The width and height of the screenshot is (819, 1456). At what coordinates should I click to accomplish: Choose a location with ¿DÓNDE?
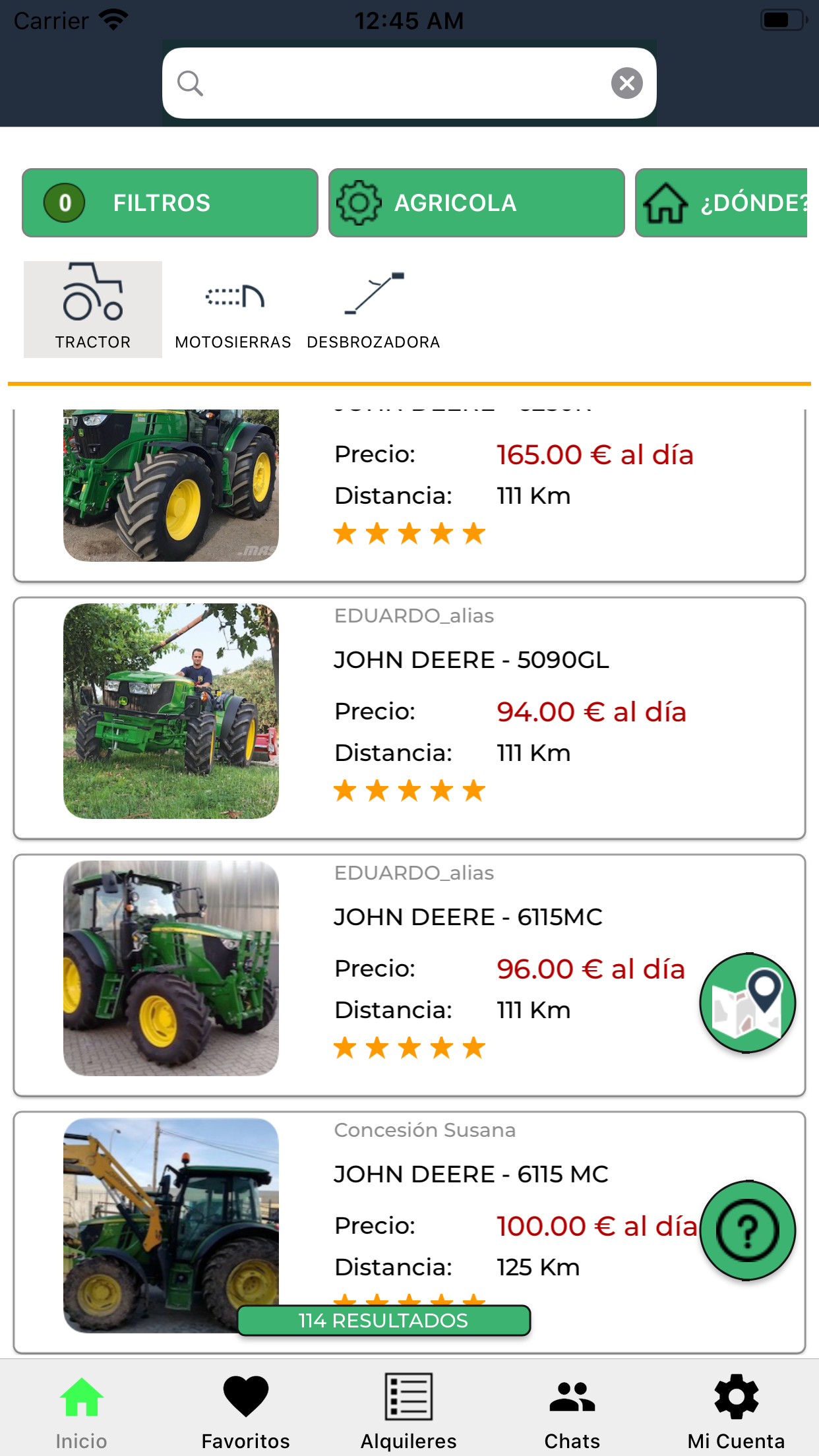(722, 202)
